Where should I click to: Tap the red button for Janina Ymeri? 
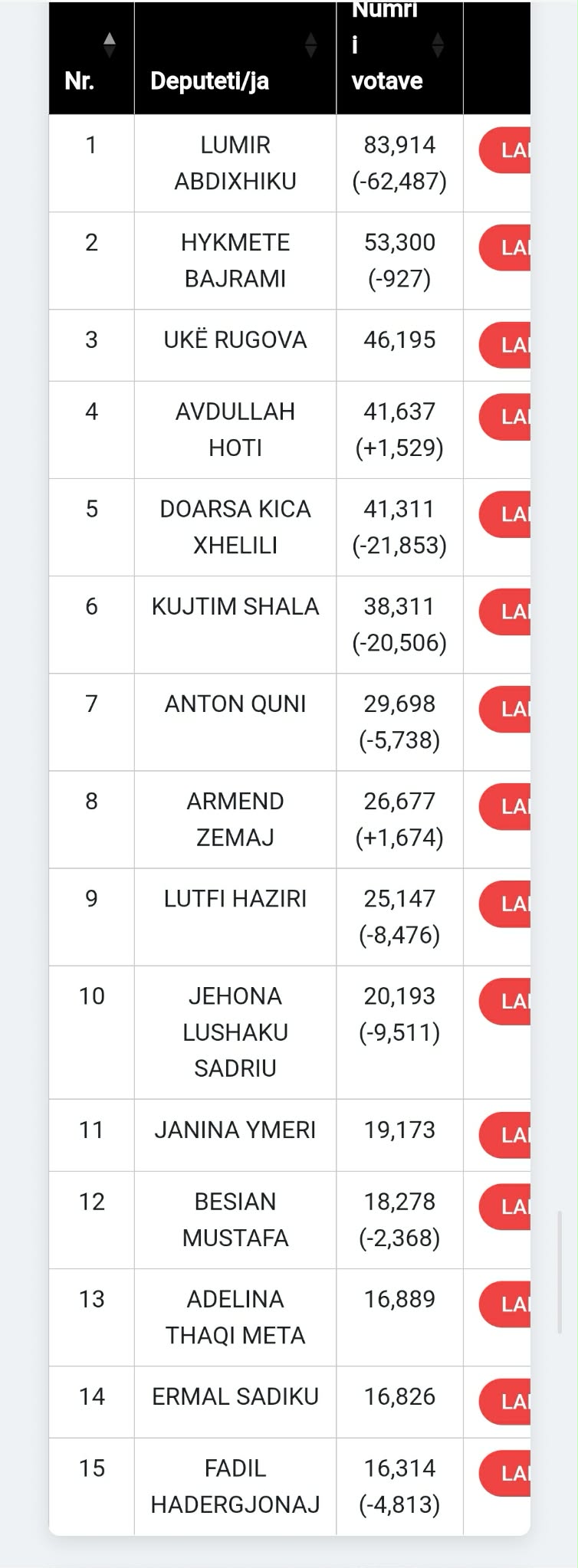[506, 1136]
